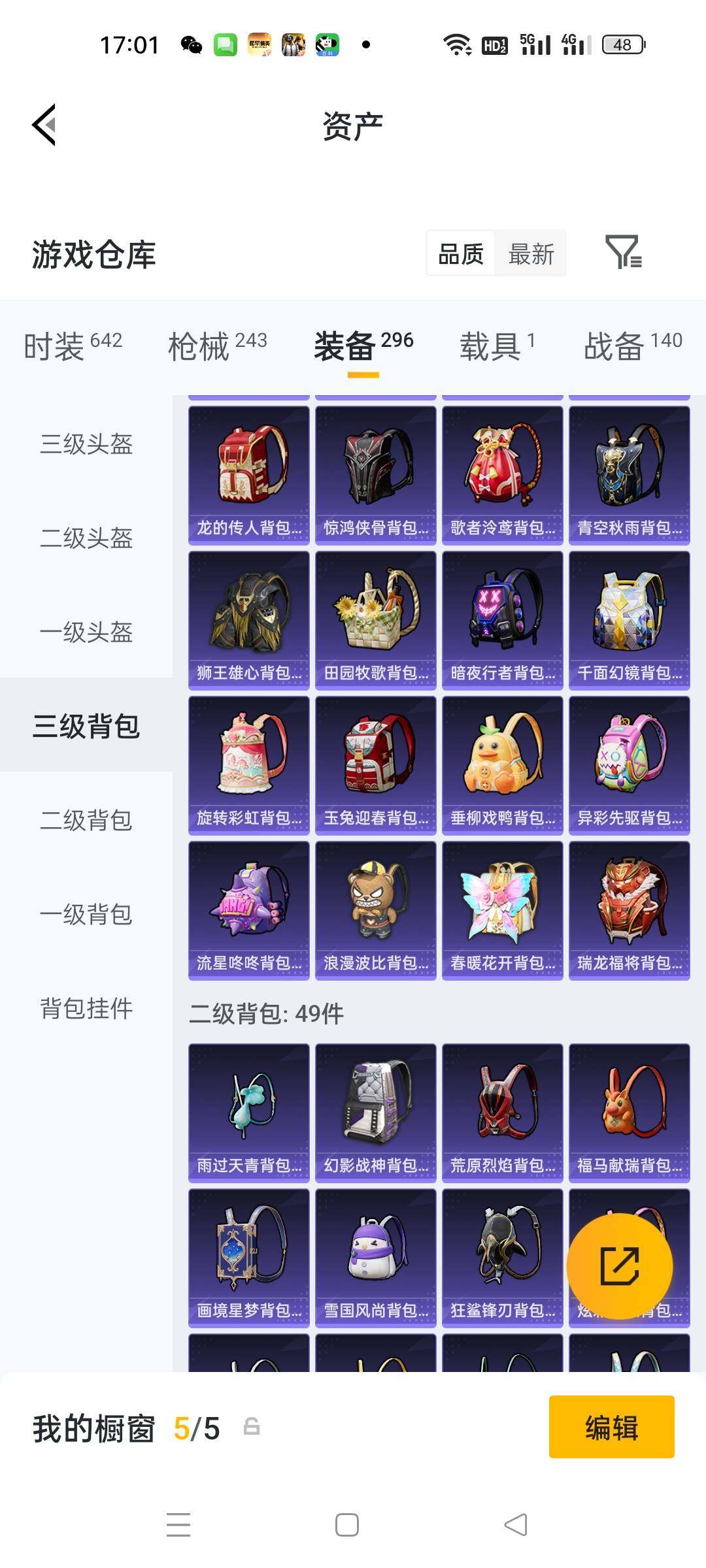The image size is (706, 1568).
Task: Switch to the 战备 tab
Action: pyautogui.click(x=632, y=345)
